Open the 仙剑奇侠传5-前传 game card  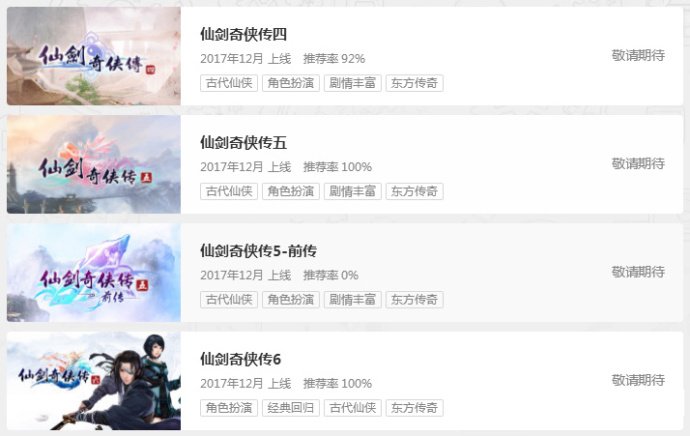point(259,251)
